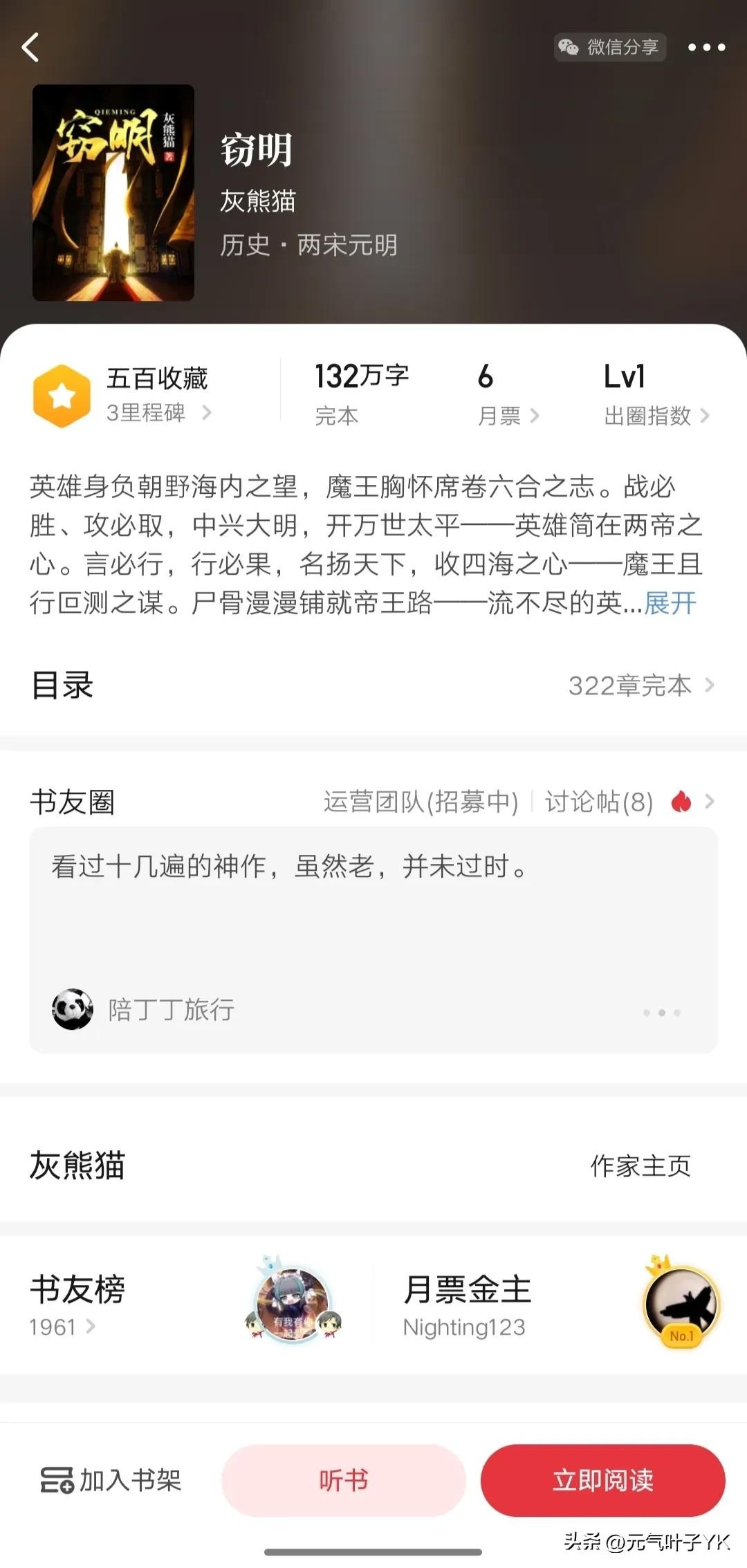Begin reading with 立即阅读
Viewport: 747px width, 1568px height.
(602, 1480)
